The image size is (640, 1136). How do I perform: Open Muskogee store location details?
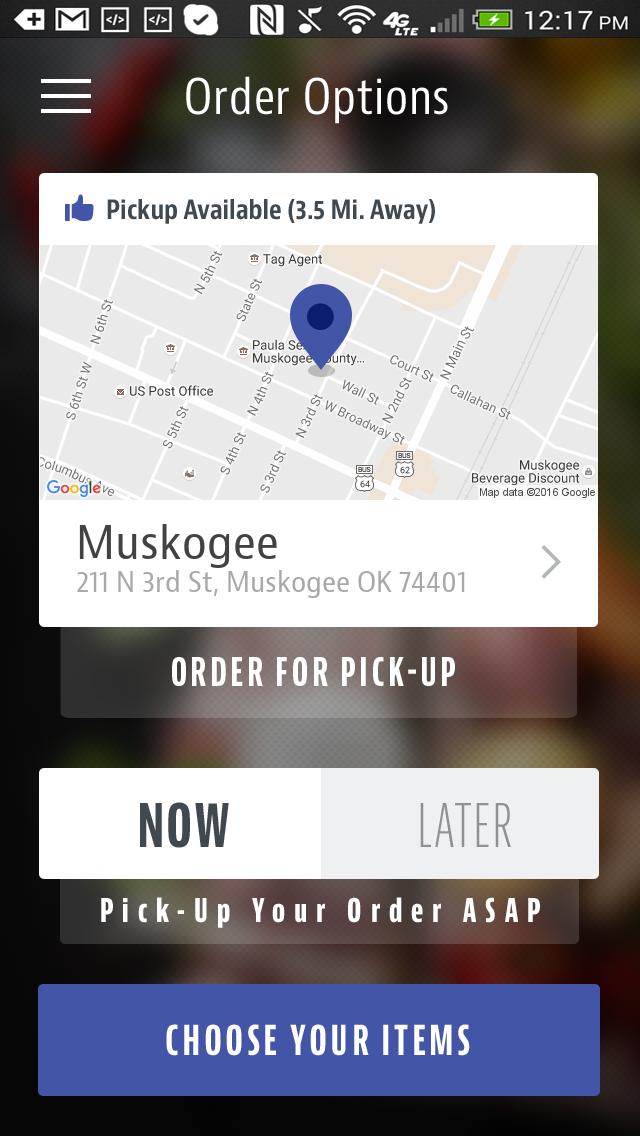(x=318, y=562)
